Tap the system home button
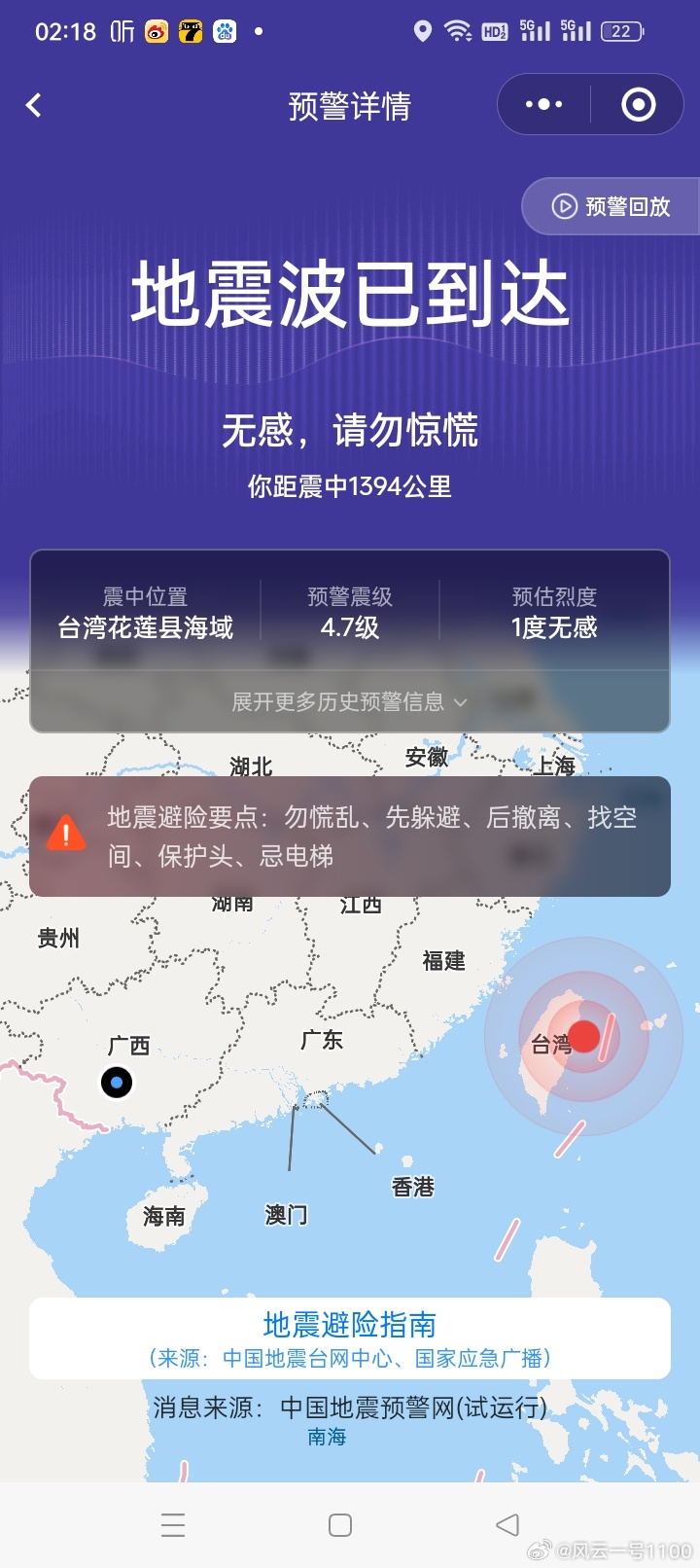This screenshot has width=700, height=1568. 340,1524
